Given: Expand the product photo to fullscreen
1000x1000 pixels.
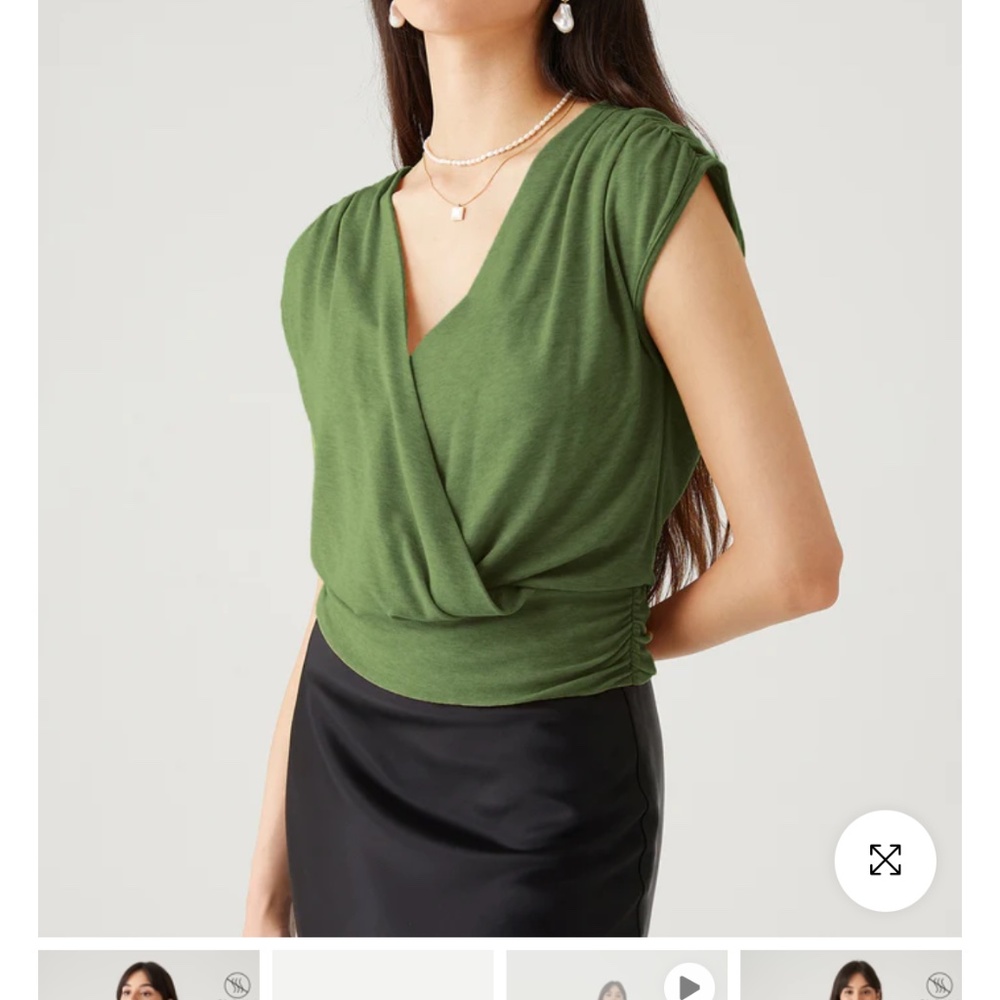Looking at the screenshot, I should pos(885,860).
